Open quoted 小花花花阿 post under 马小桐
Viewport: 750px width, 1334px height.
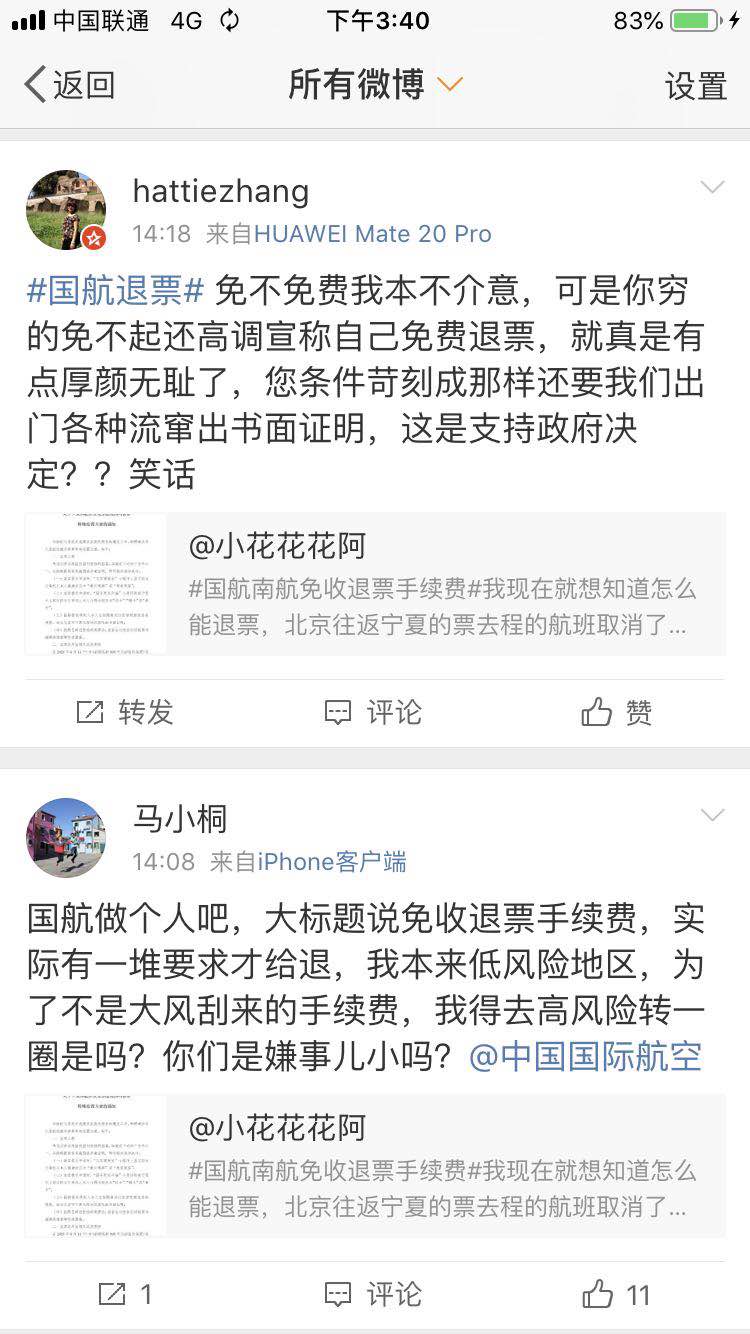coord(375,1166)
